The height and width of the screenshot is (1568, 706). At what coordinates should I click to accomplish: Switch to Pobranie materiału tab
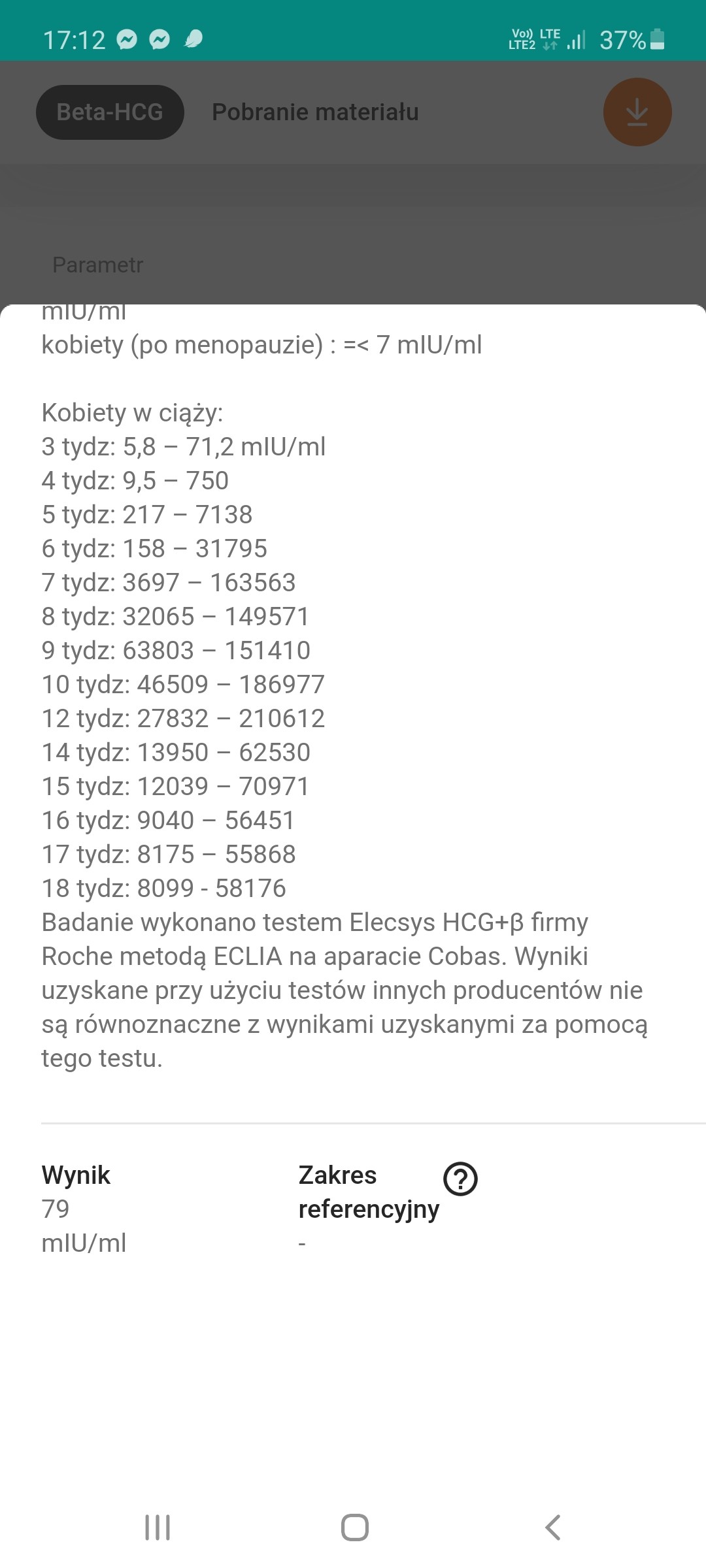tap(315, 112)
